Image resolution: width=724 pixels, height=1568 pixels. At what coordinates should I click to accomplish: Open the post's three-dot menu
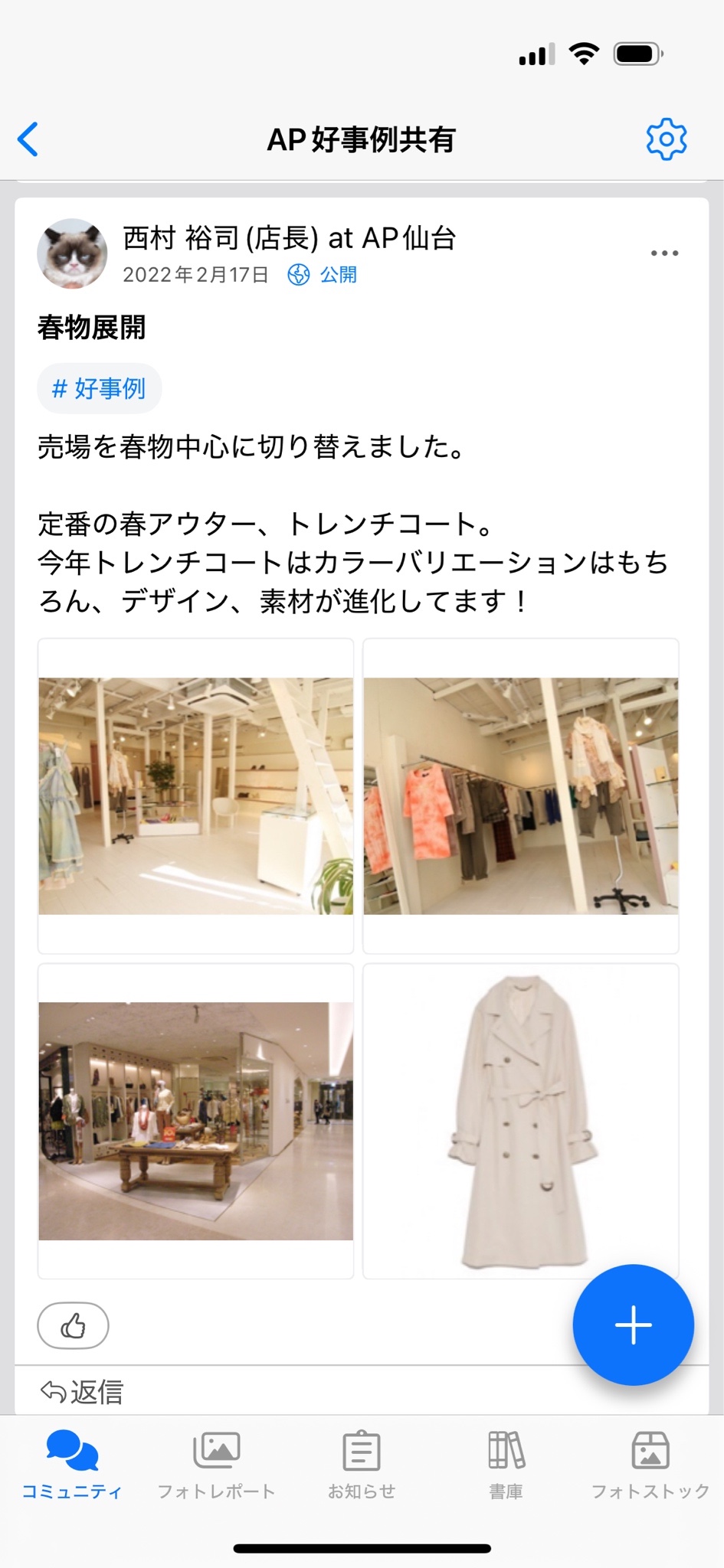(x=663, y=253)
